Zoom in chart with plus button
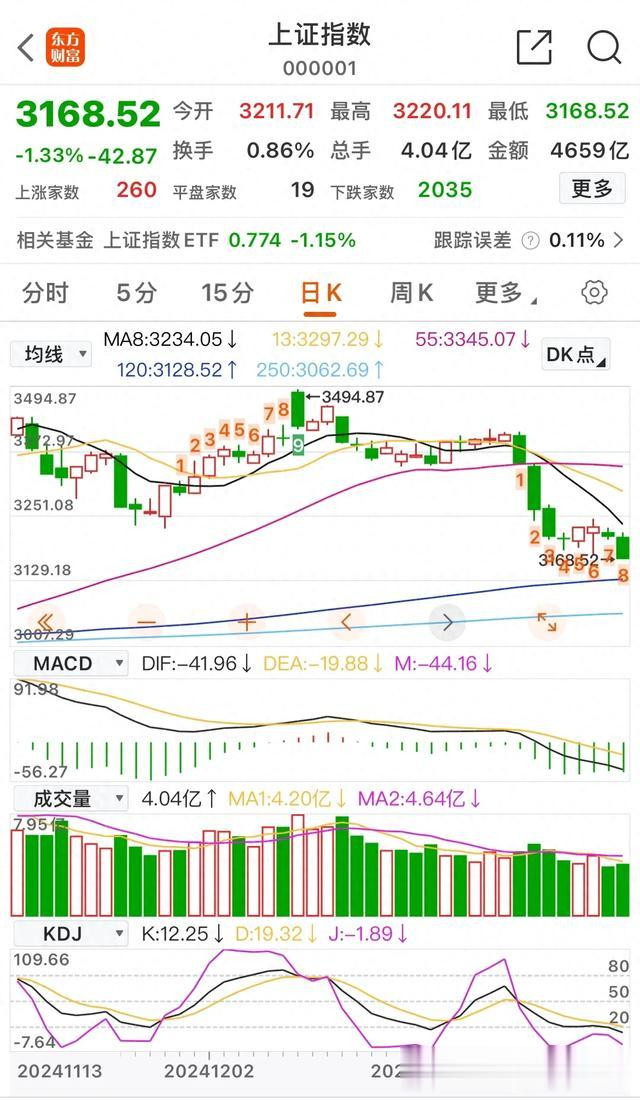Screen dimensions: 640x1101 click(x=247, y=622)
